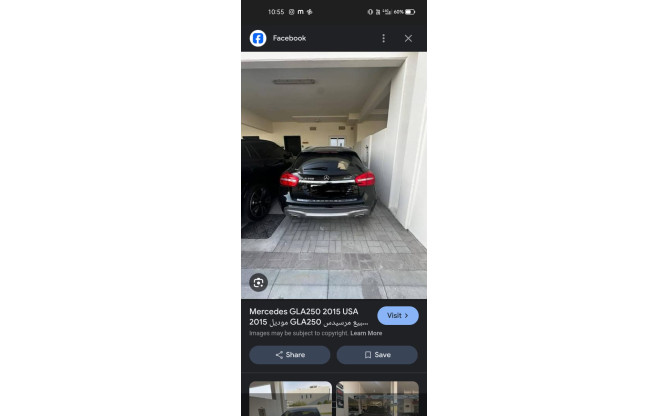Open the second related image below

[x=377, y=398]
